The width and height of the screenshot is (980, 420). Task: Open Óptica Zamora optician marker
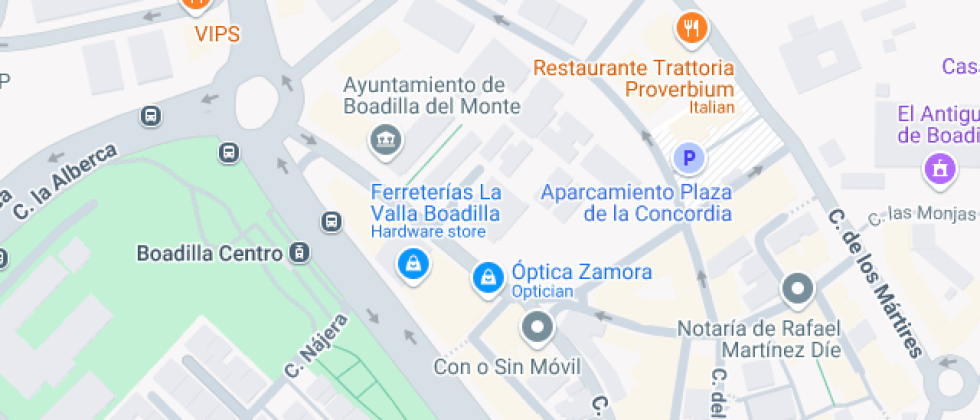coord(487,277)
